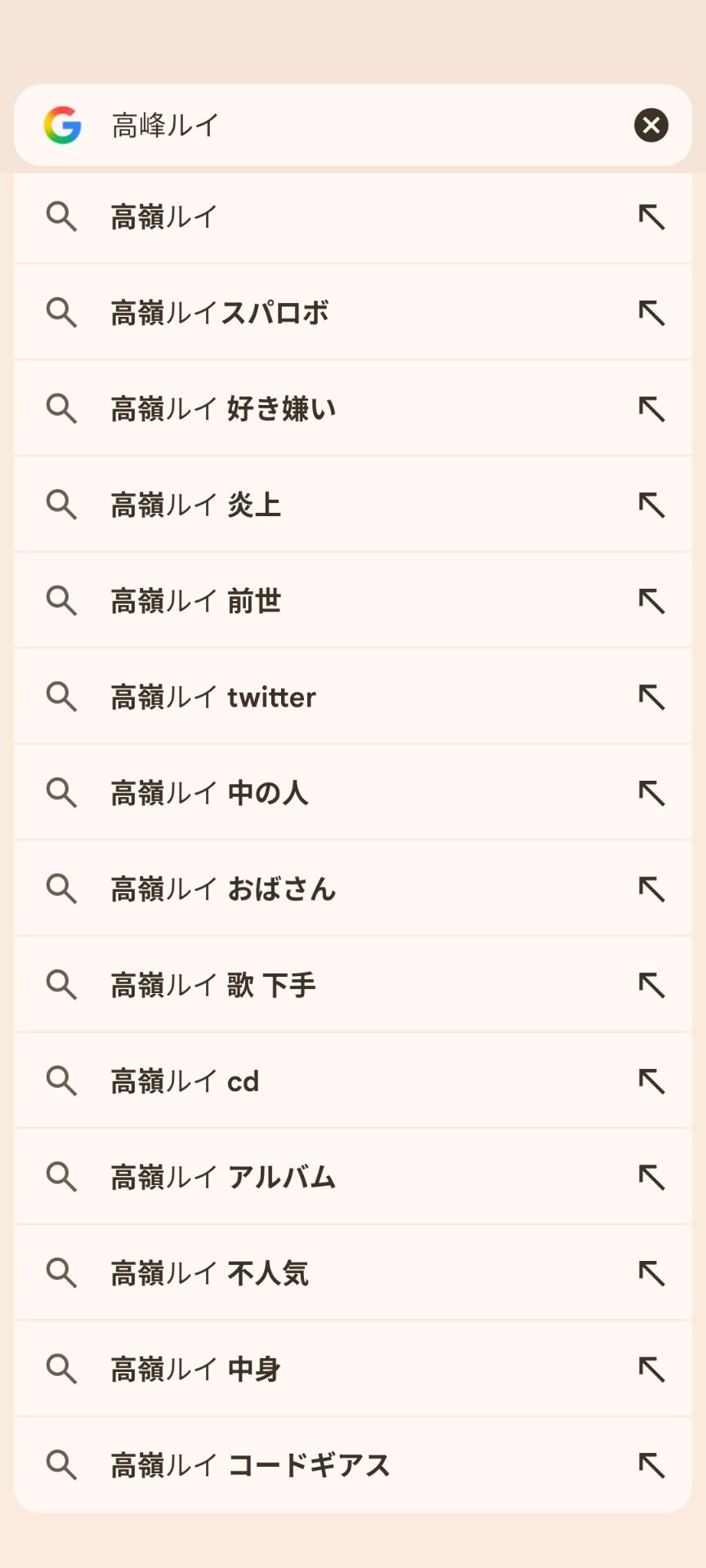The width and height of the screenshot is (706, 1568).
Task: Fill search with 高嶺ルイ twitter using arrow icon
Action: click(x=651, y=697)
